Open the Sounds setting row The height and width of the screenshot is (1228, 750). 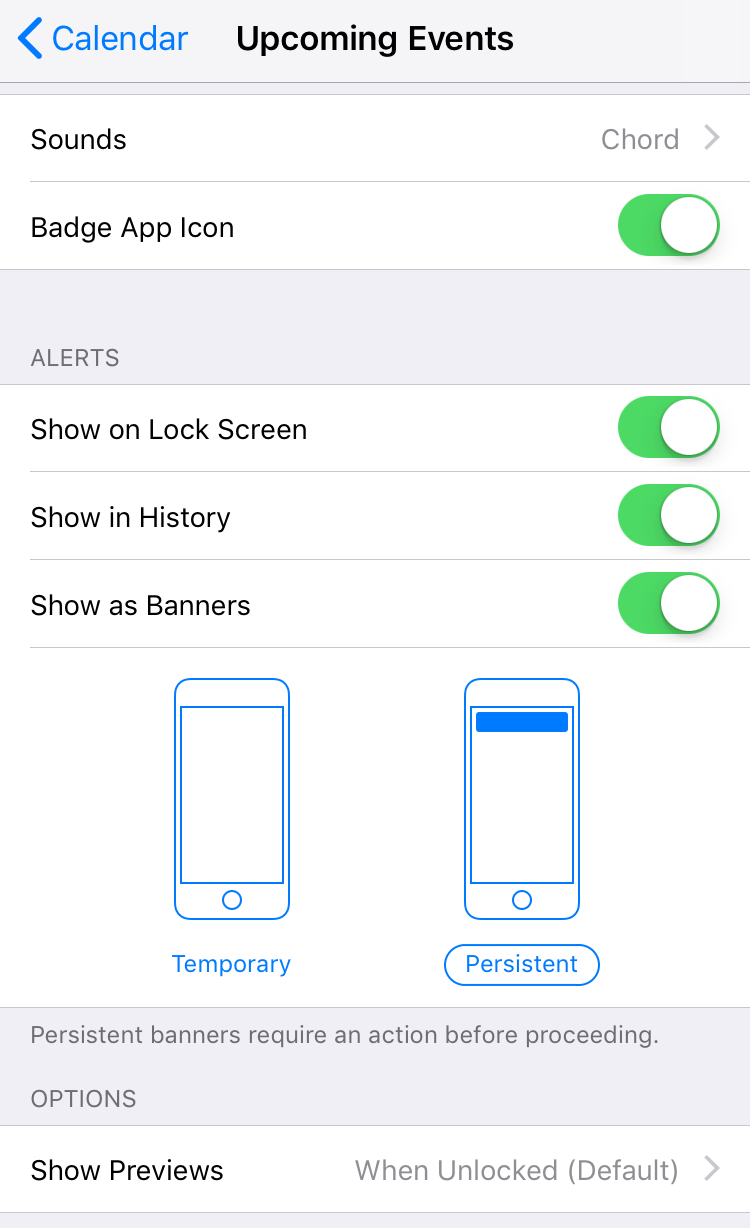(375, 139)
